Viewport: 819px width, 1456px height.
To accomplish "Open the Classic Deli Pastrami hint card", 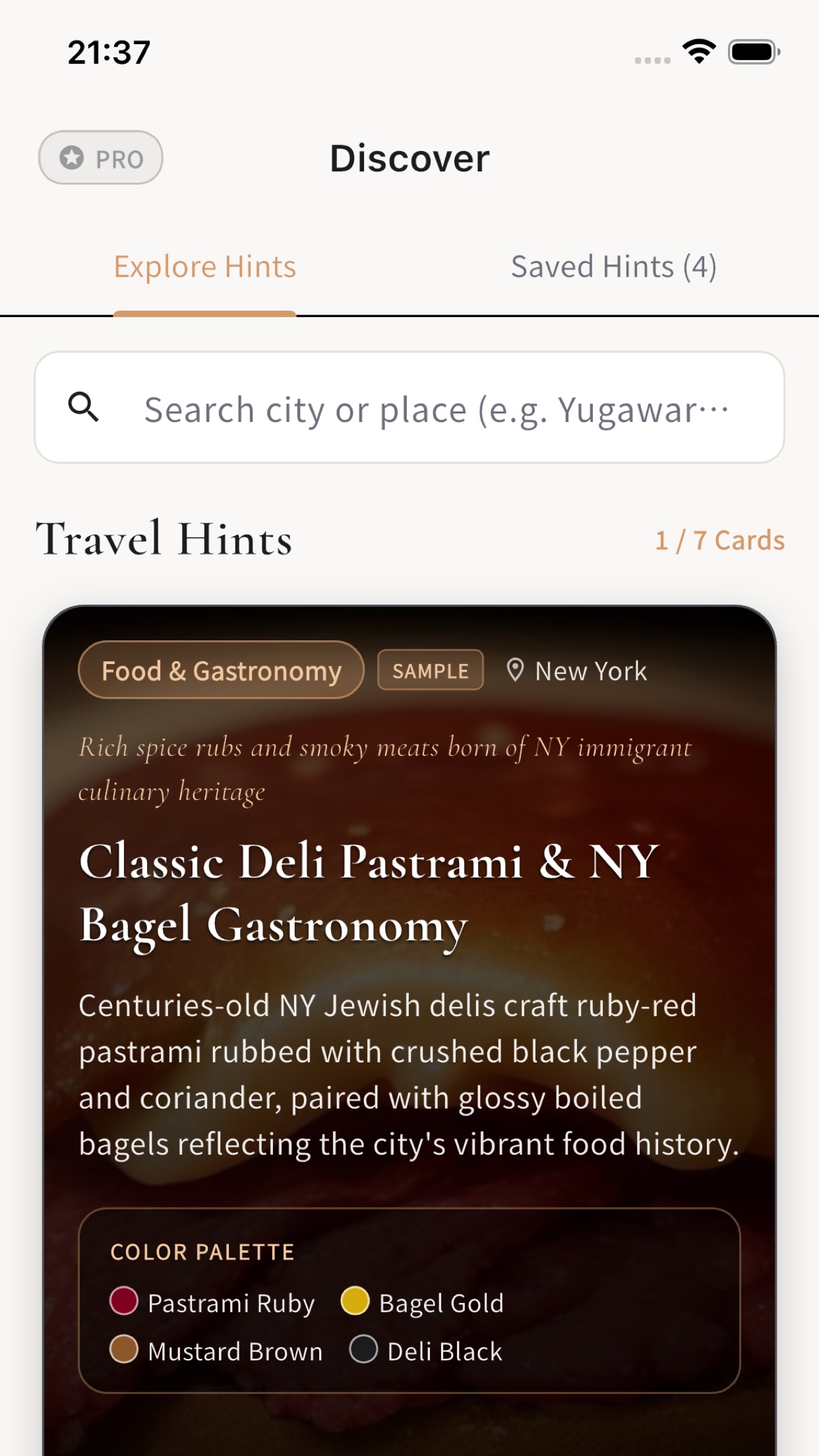I will coord(409,1030).
